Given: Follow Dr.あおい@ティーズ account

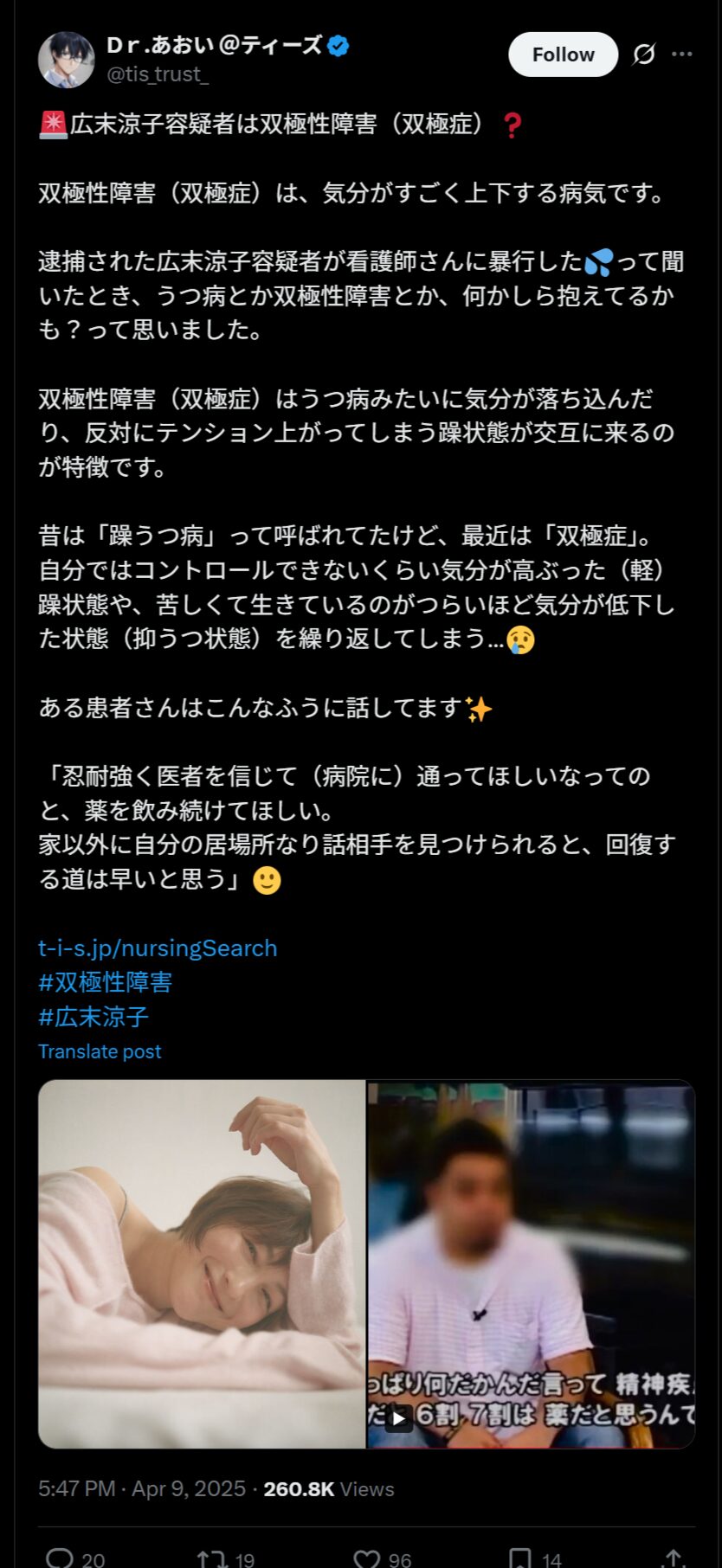Looking at the screenshot, I should 563,55.
